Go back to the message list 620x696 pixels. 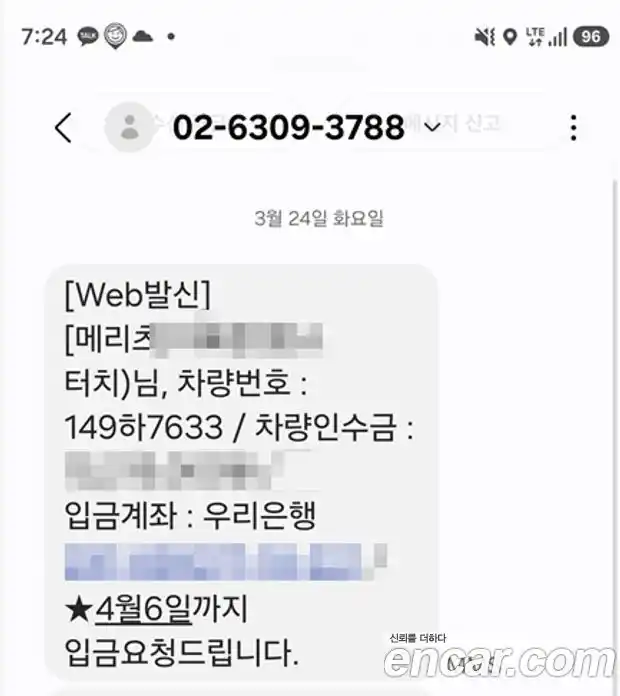[63, 128]
